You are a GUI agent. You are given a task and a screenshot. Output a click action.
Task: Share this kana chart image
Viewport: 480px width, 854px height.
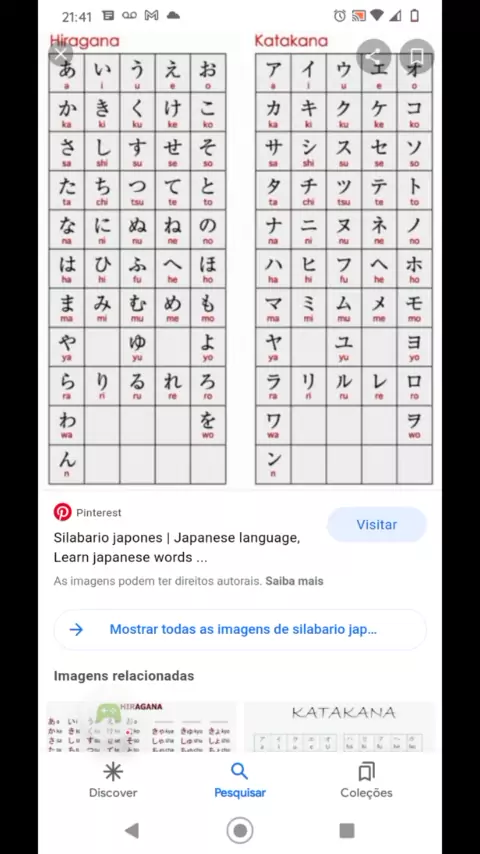pyautogui.click(x=374, y=57)
